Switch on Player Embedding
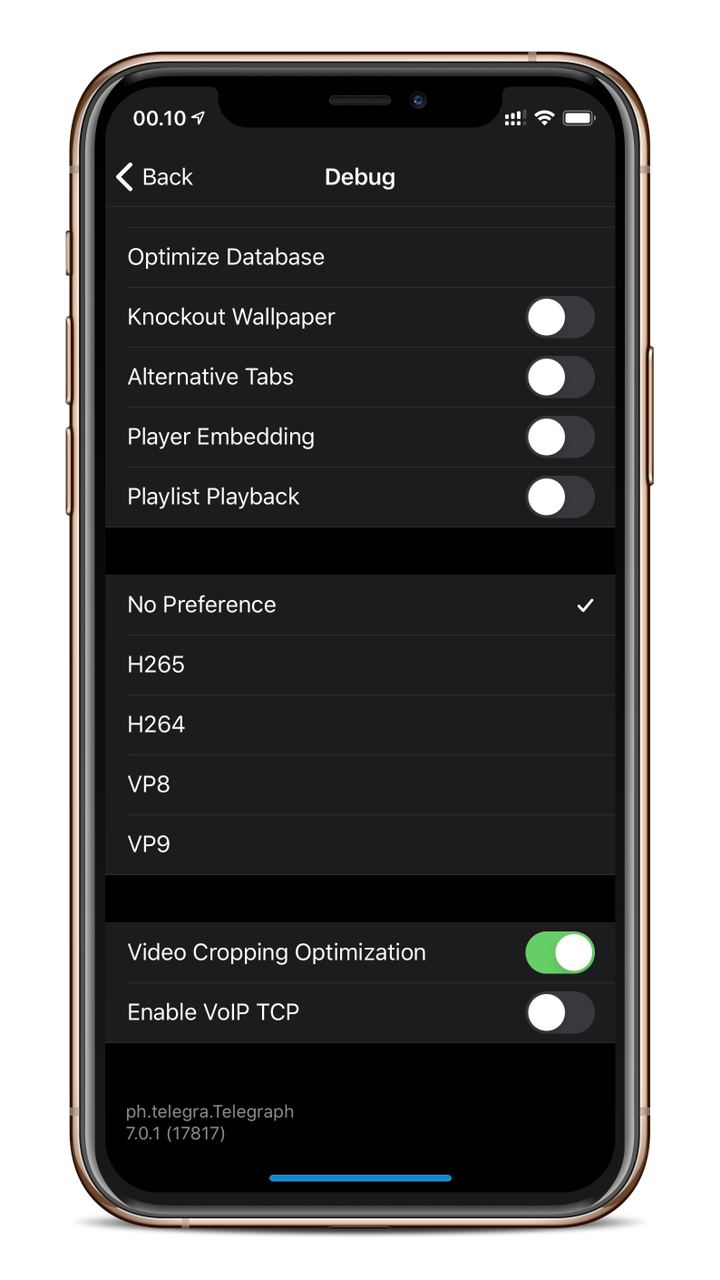Screen dimensions: 720x1280 coord(559,437)
